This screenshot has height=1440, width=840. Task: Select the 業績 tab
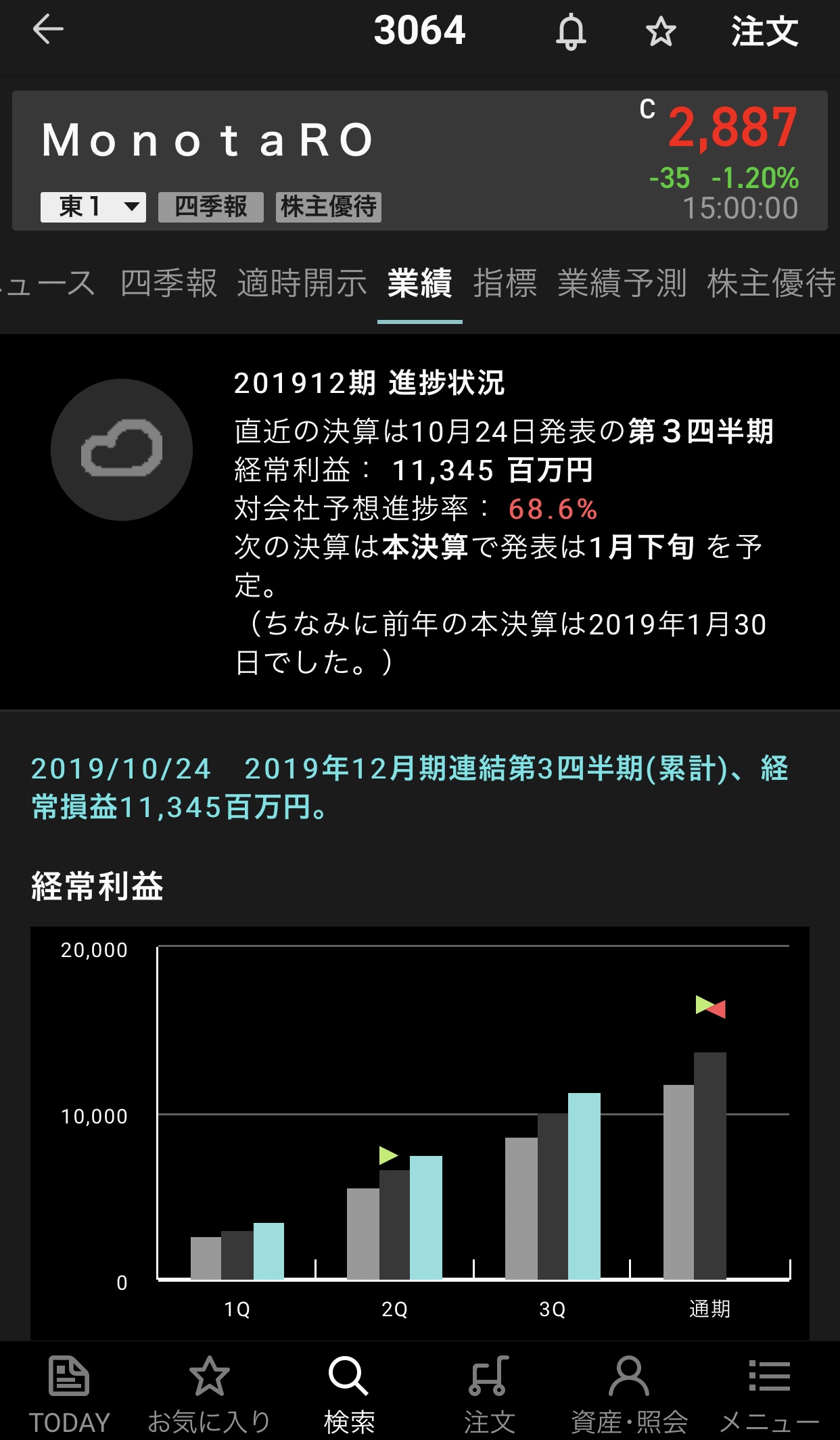pos(419,283)
